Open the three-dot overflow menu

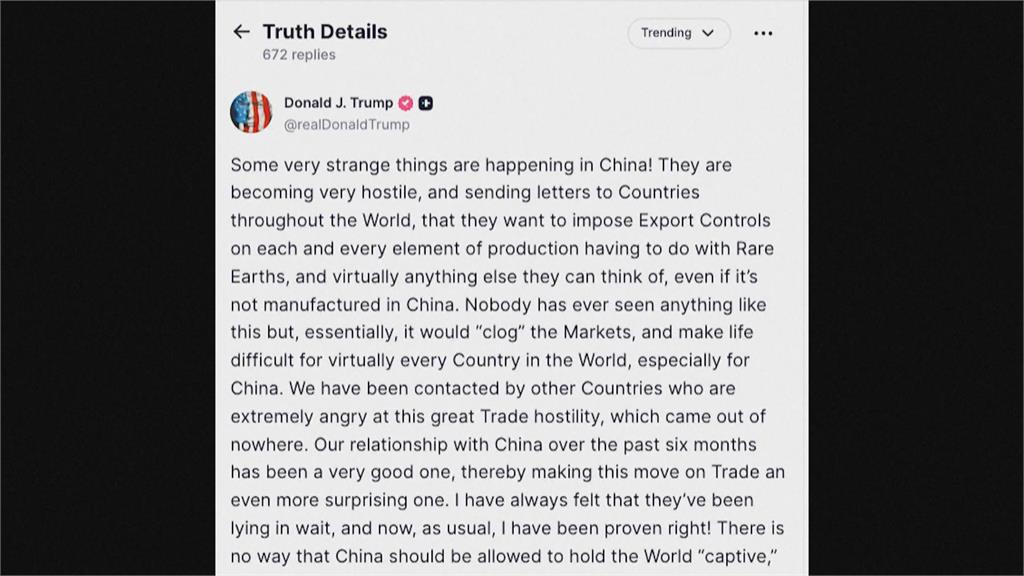(763, 33)
